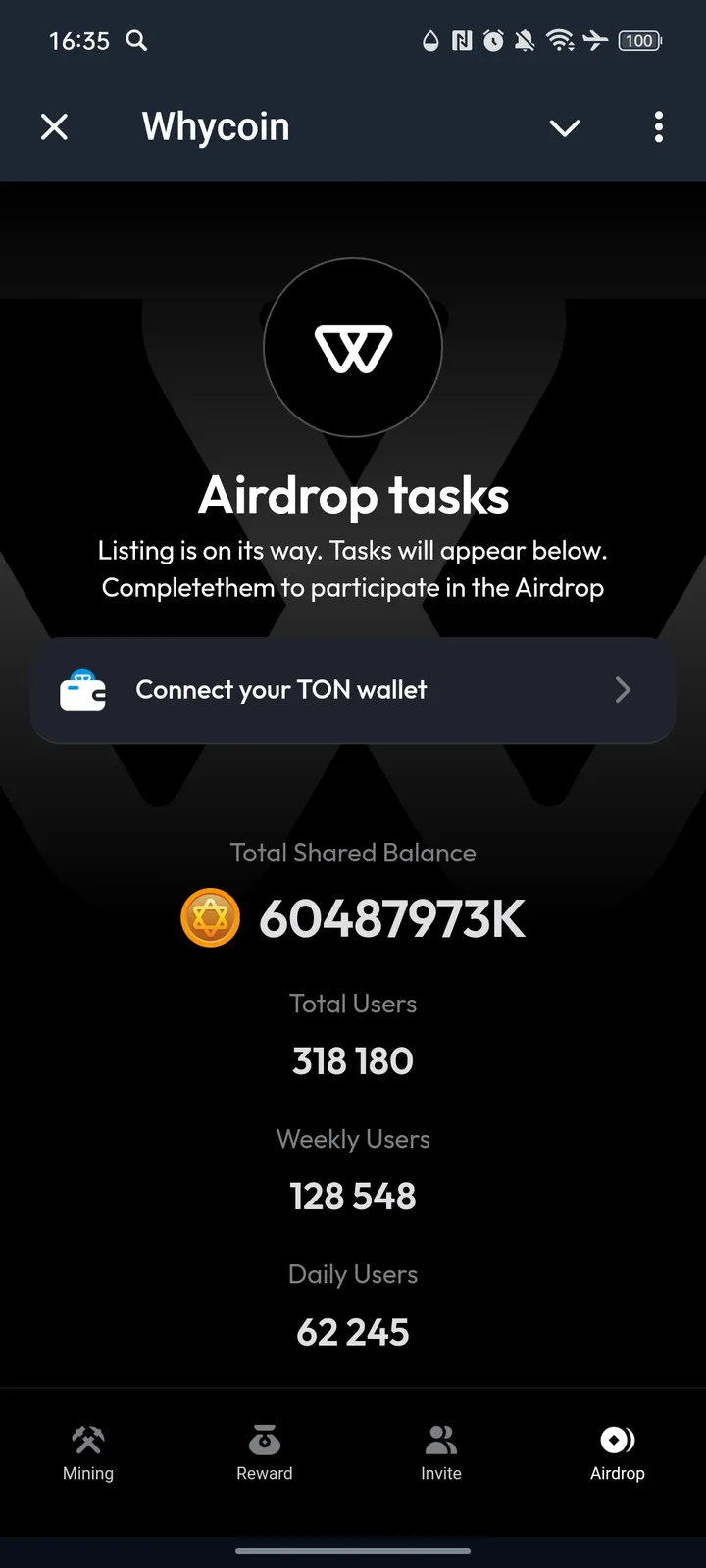Viewport: 706px width, 1568px height.
Task: Close the Whycoin mini app
Action: (x=54, y=127)
